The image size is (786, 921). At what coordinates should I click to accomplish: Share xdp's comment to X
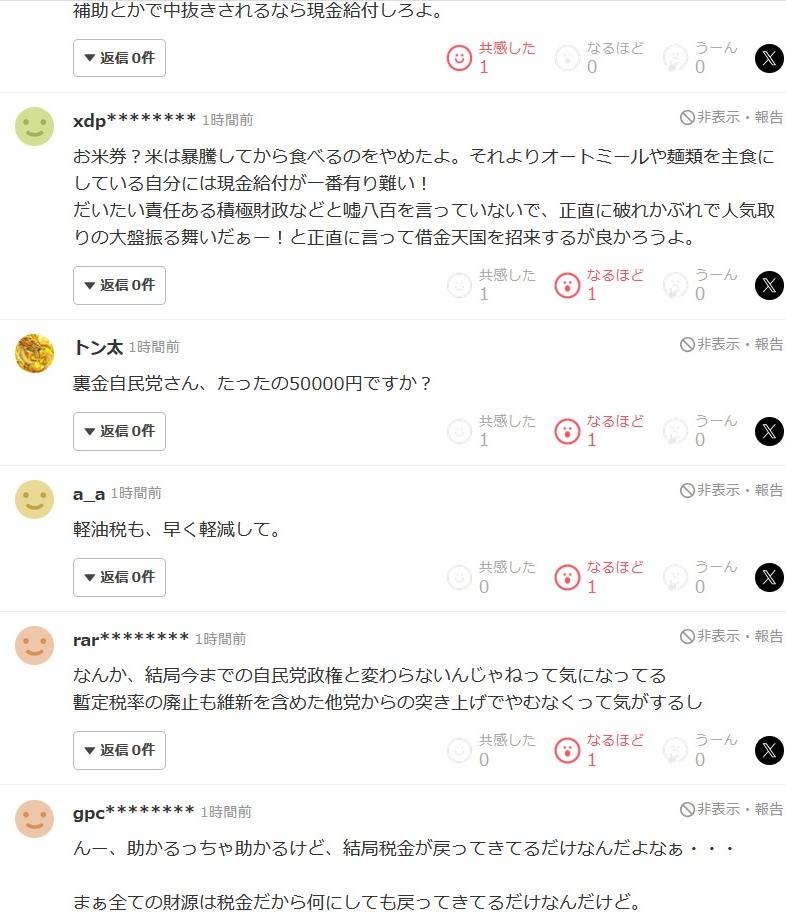(x=769, y=285)
